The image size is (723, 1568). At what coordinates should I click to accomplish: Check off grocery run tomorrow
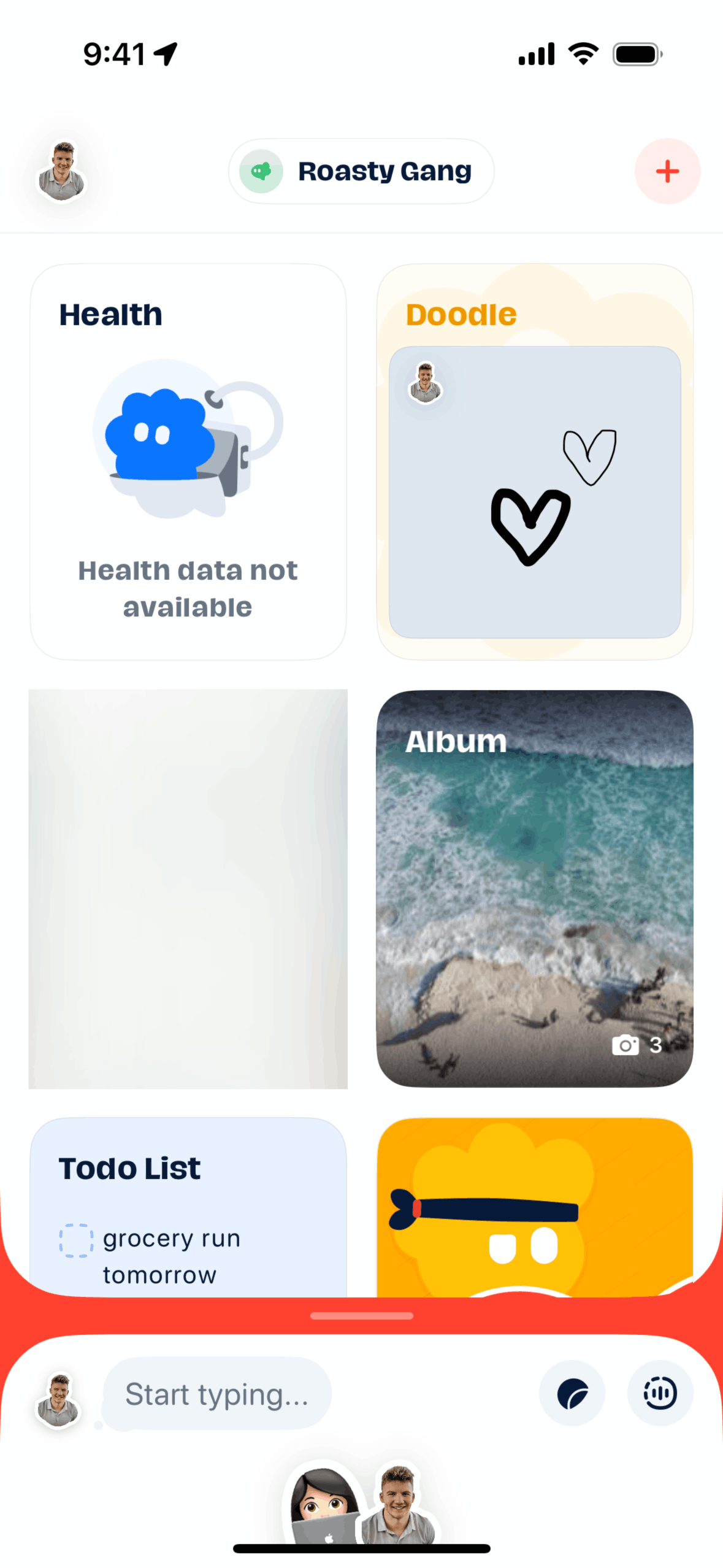(x=76, y=1239)
